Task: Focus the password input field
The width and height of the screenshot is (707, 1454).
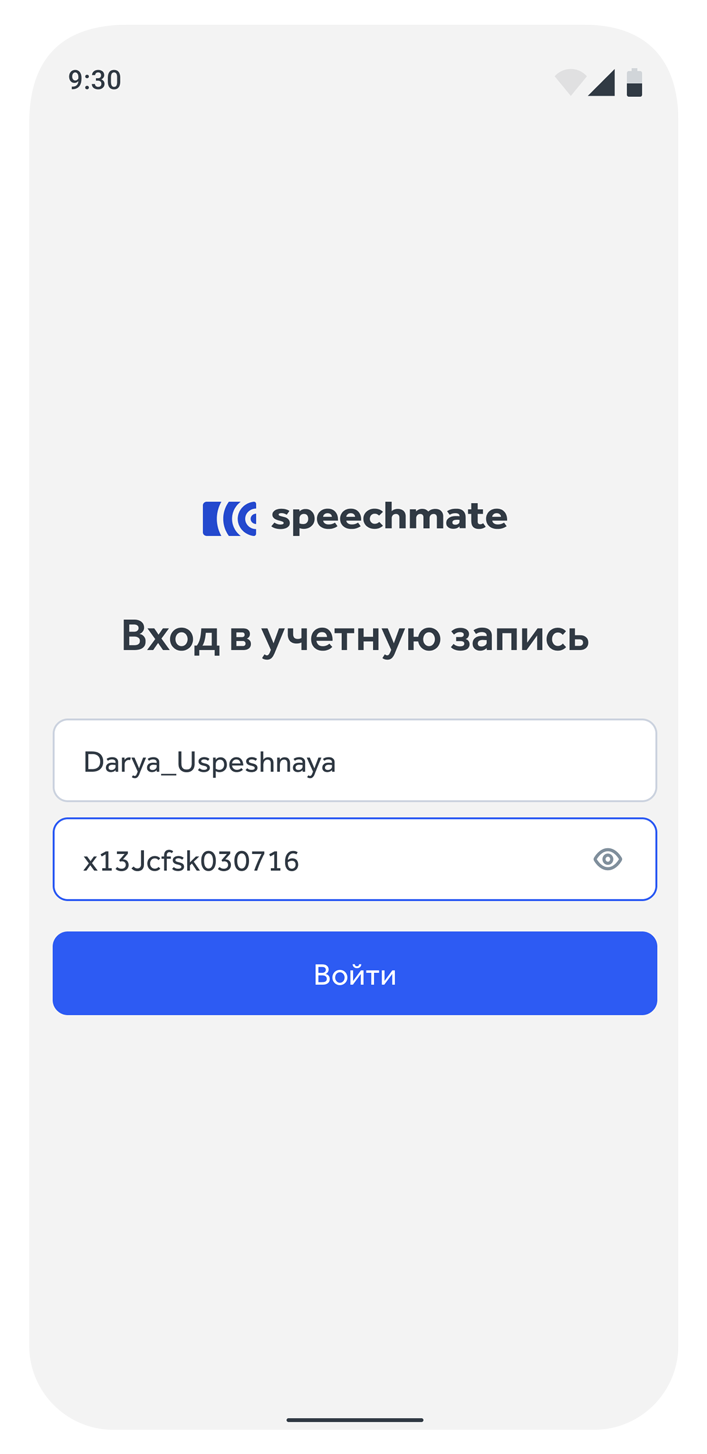Action: pyautogui.click(x=320, y=860)
